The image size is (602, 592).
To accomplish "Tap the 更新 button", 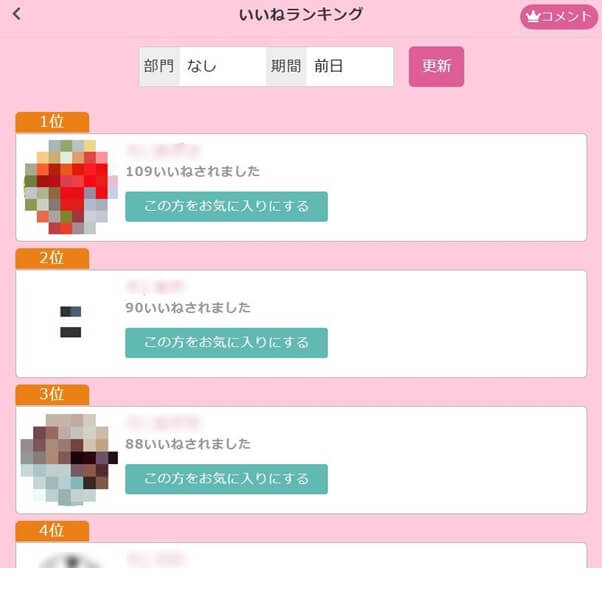I will point(436,67).
